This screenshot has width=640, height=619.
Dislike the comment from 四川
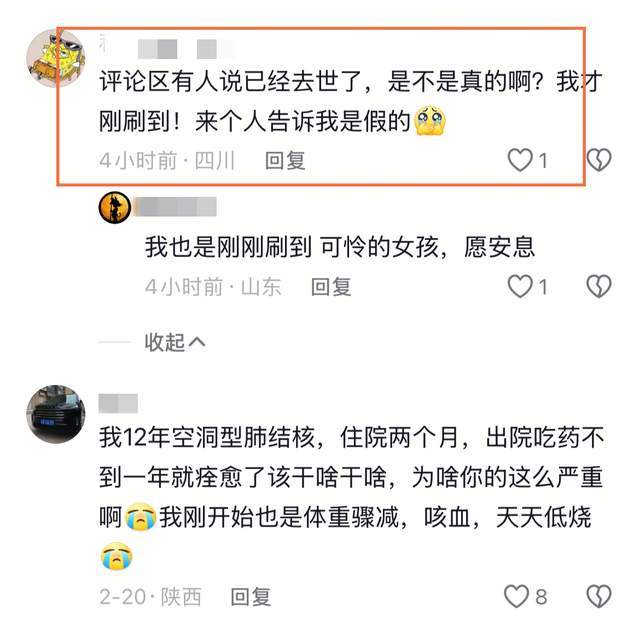[598, 160]
